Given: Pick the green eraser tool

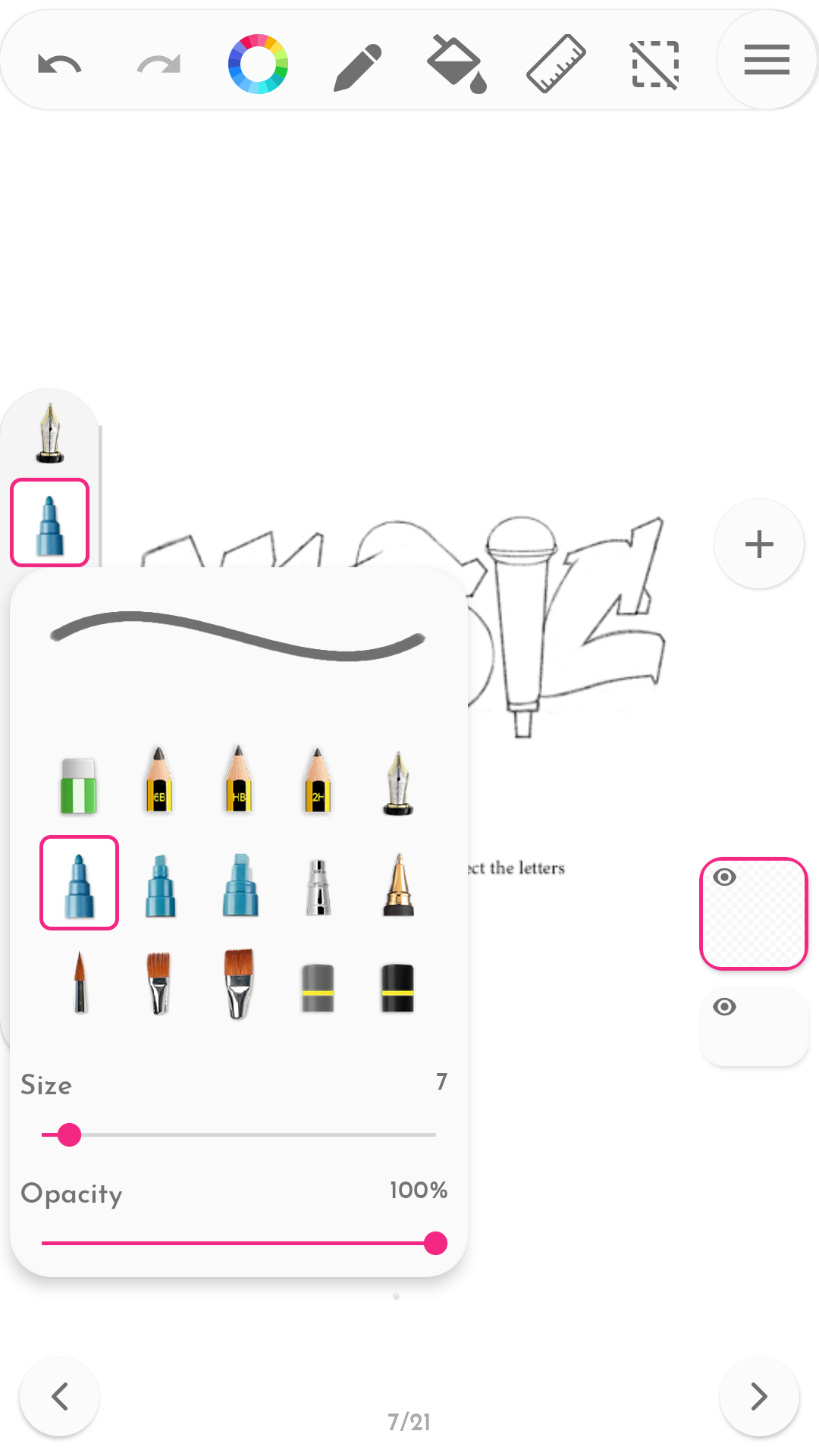Looking at the screenshot, I should click(79, 786).
